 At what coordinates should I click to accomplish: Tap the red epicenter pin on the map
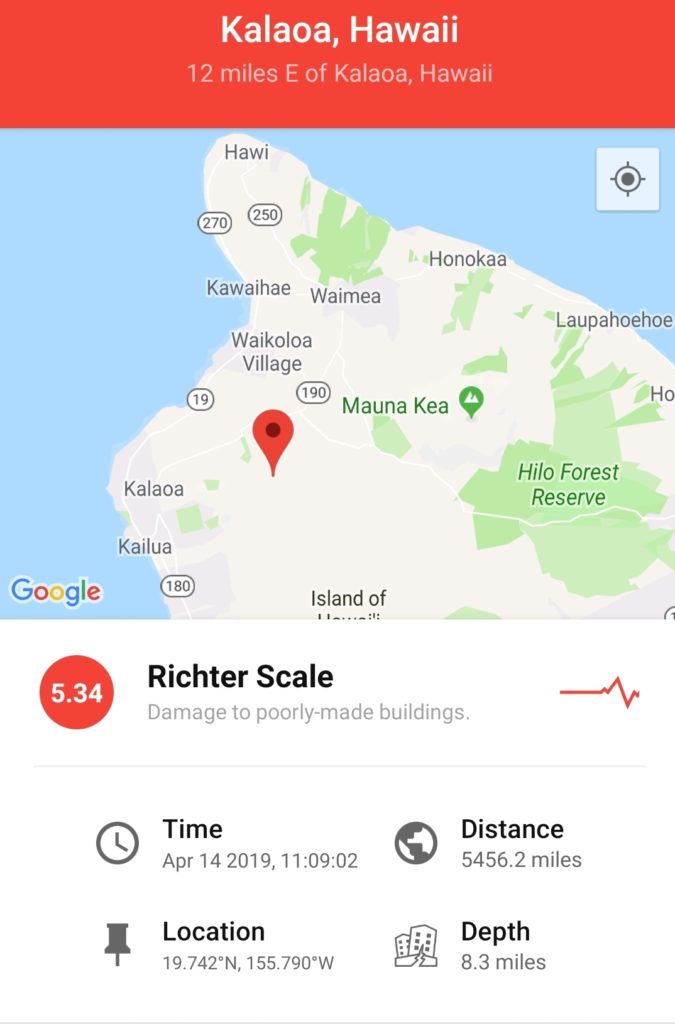pos(273,437)
